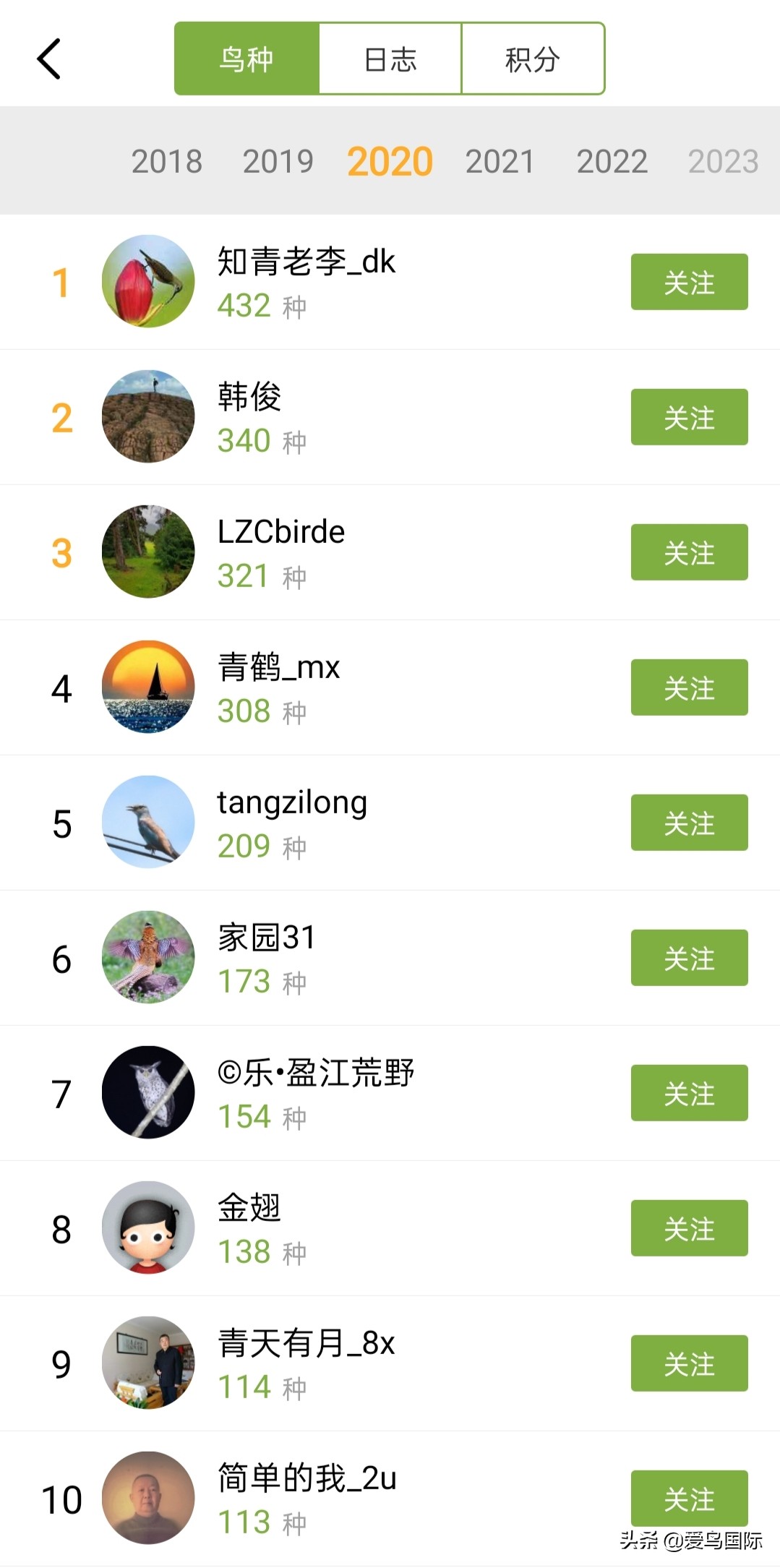Go back using the top-left arrow
780x1568 pixels.
49,59
